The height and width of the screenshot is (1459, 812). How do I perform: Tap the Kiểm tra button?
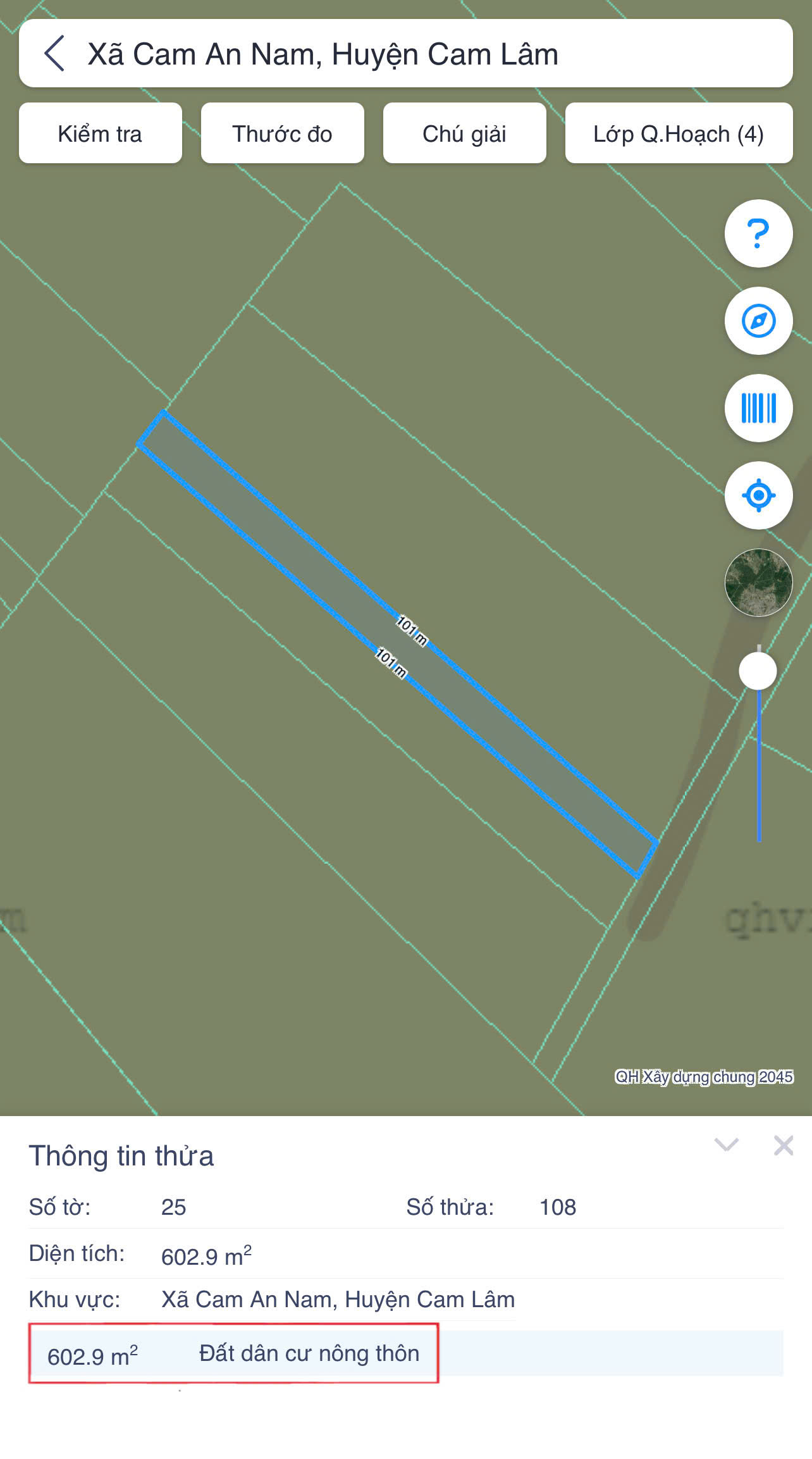pyautogui.click(x=100, y=133)
